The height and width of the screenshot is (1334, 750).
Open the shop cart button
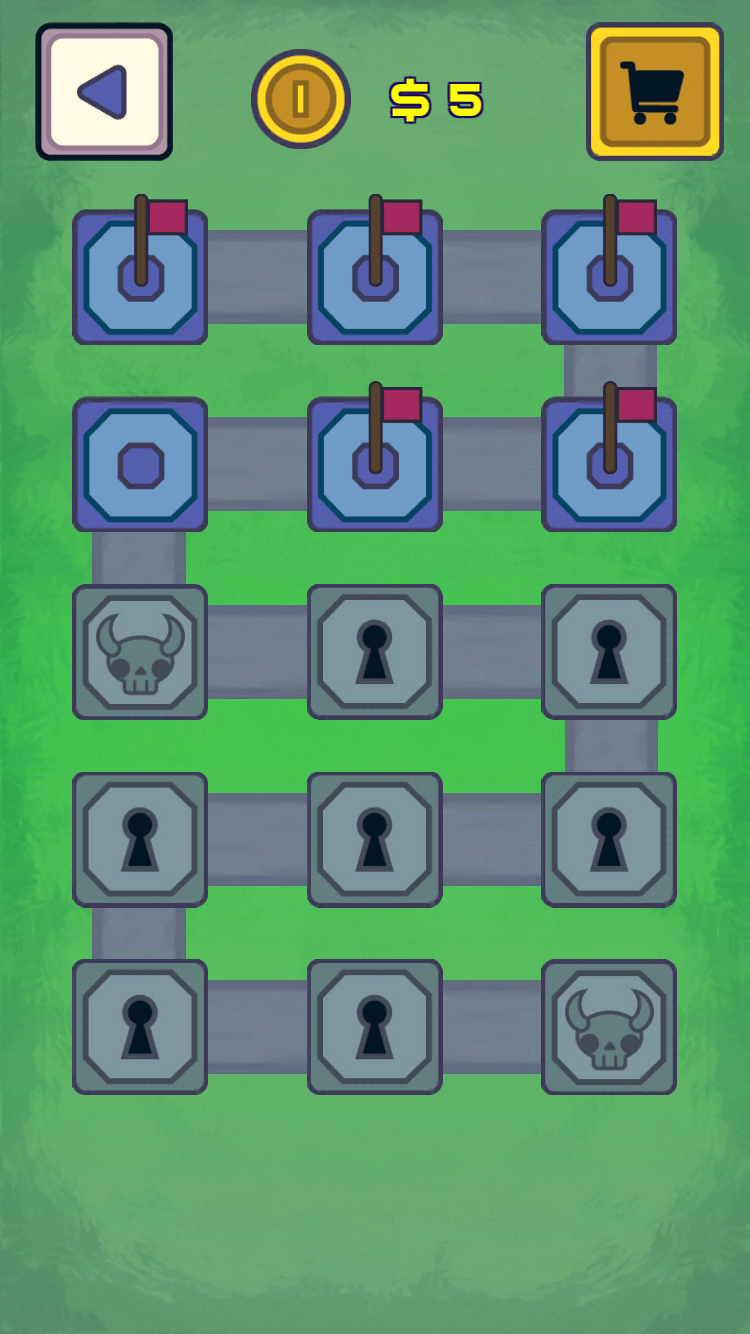point(654,92)
